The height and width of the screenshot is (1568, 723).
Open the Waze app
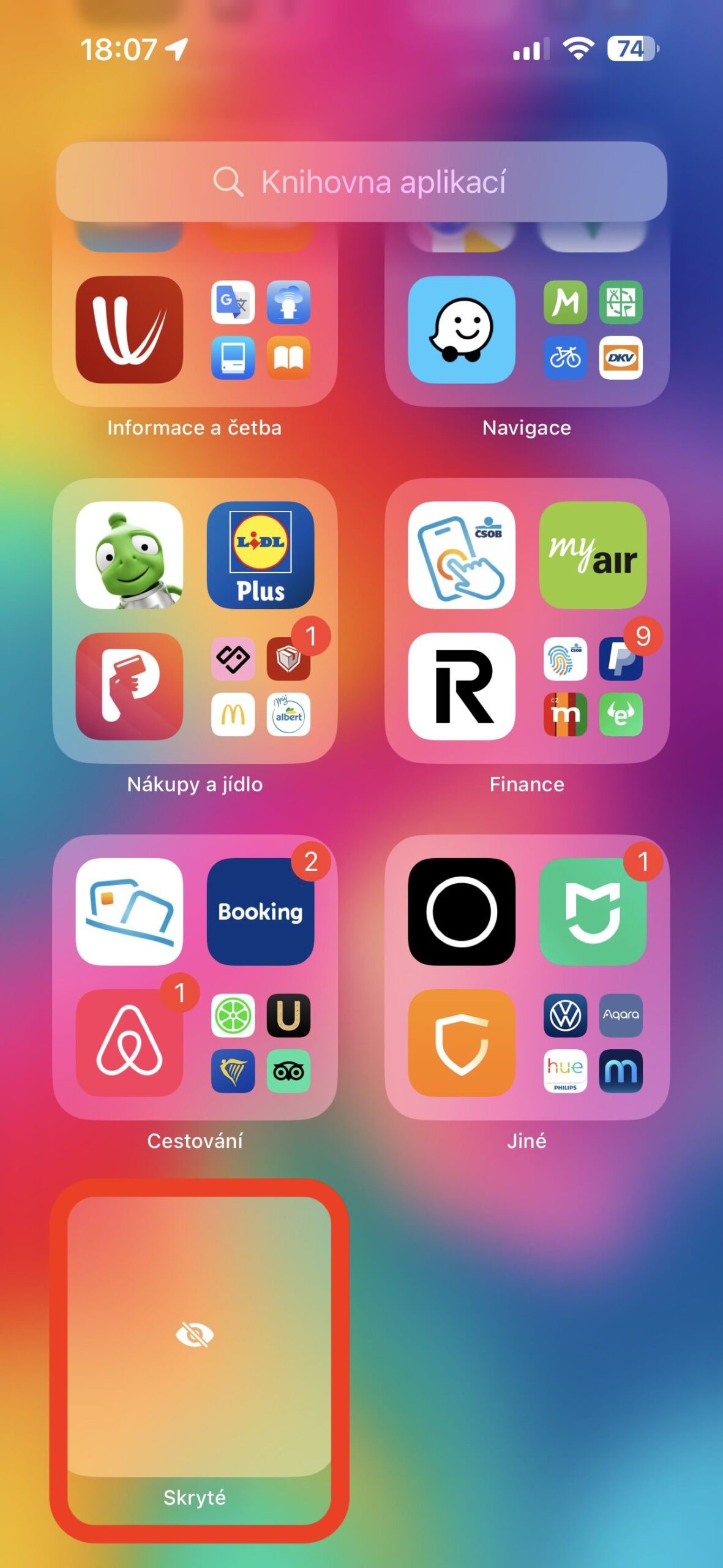(462, 330)
